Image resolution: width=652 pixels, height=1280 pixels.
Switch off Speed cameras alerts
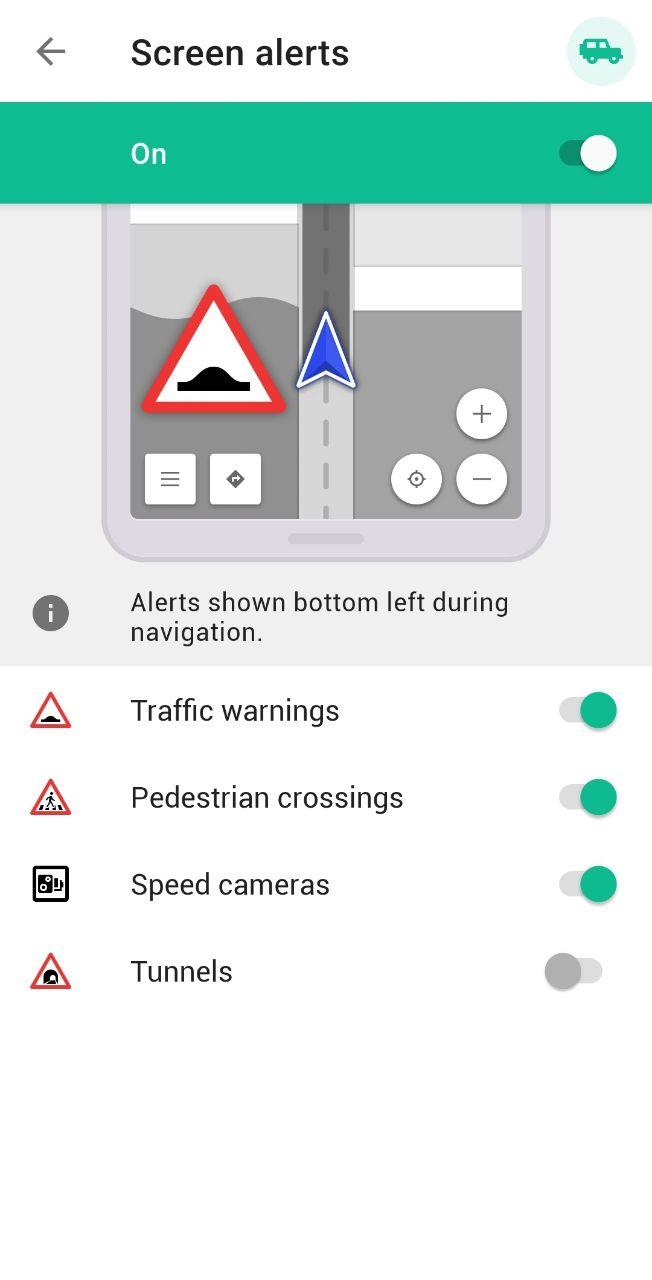tap(587, 885)
